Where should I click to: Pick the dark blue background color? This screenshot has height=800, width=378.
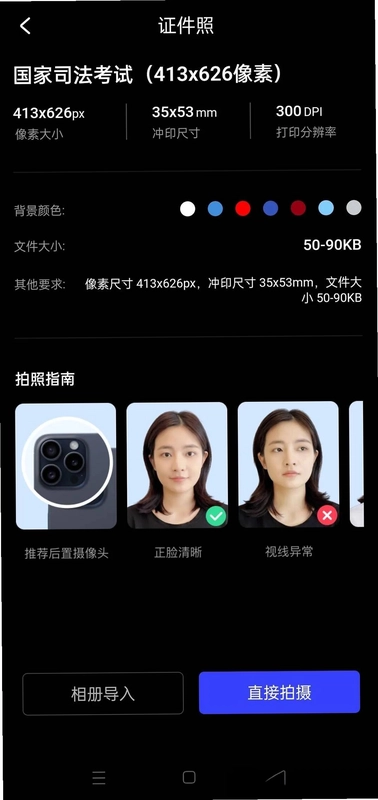click(x=270, y=208)
